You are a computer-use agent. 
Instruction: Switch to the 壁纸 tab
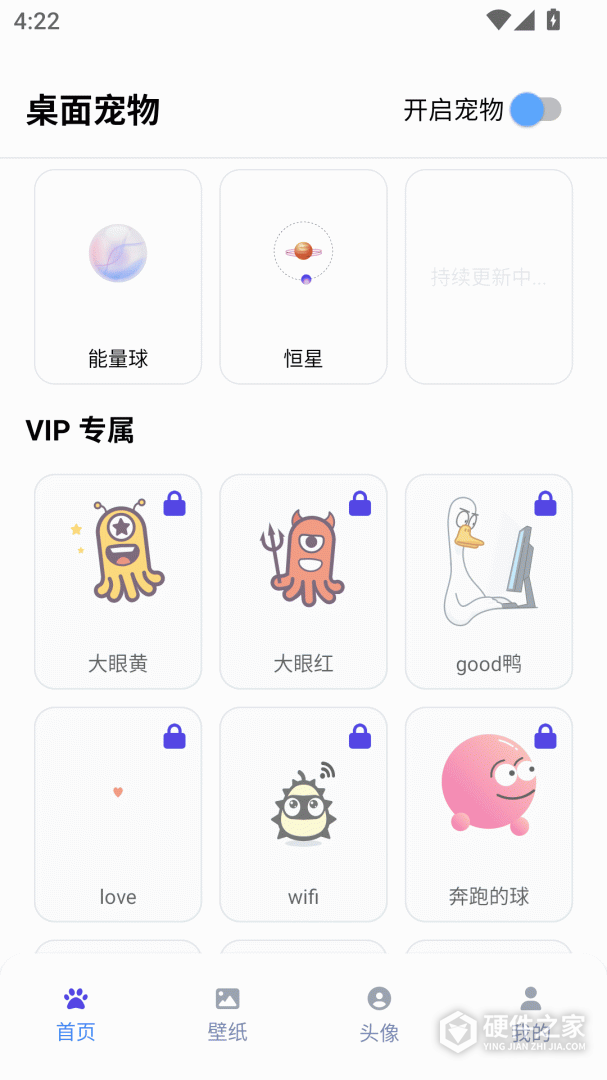coord(227,1013)
